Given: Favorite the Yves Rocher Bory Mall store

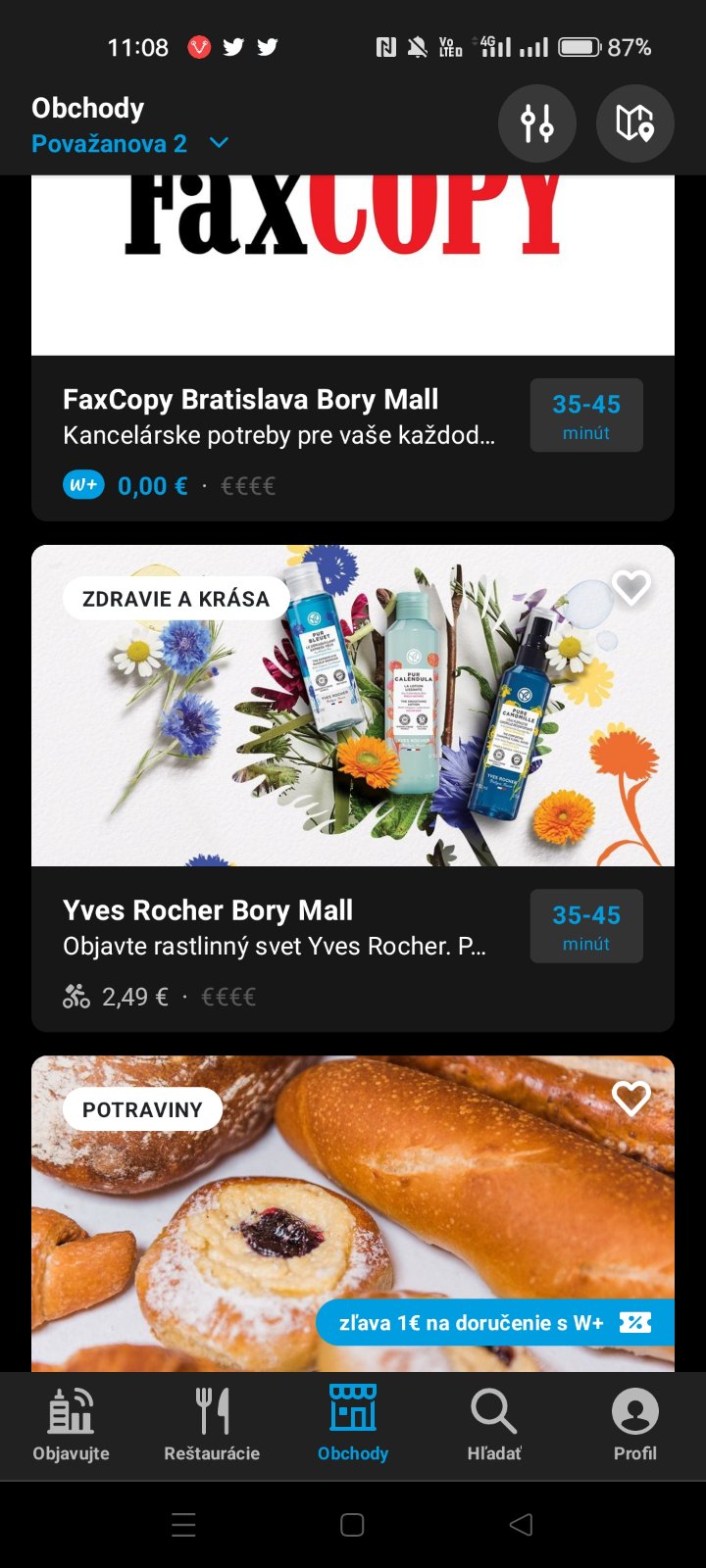Looking at the screenshot, I should (630, 587).
